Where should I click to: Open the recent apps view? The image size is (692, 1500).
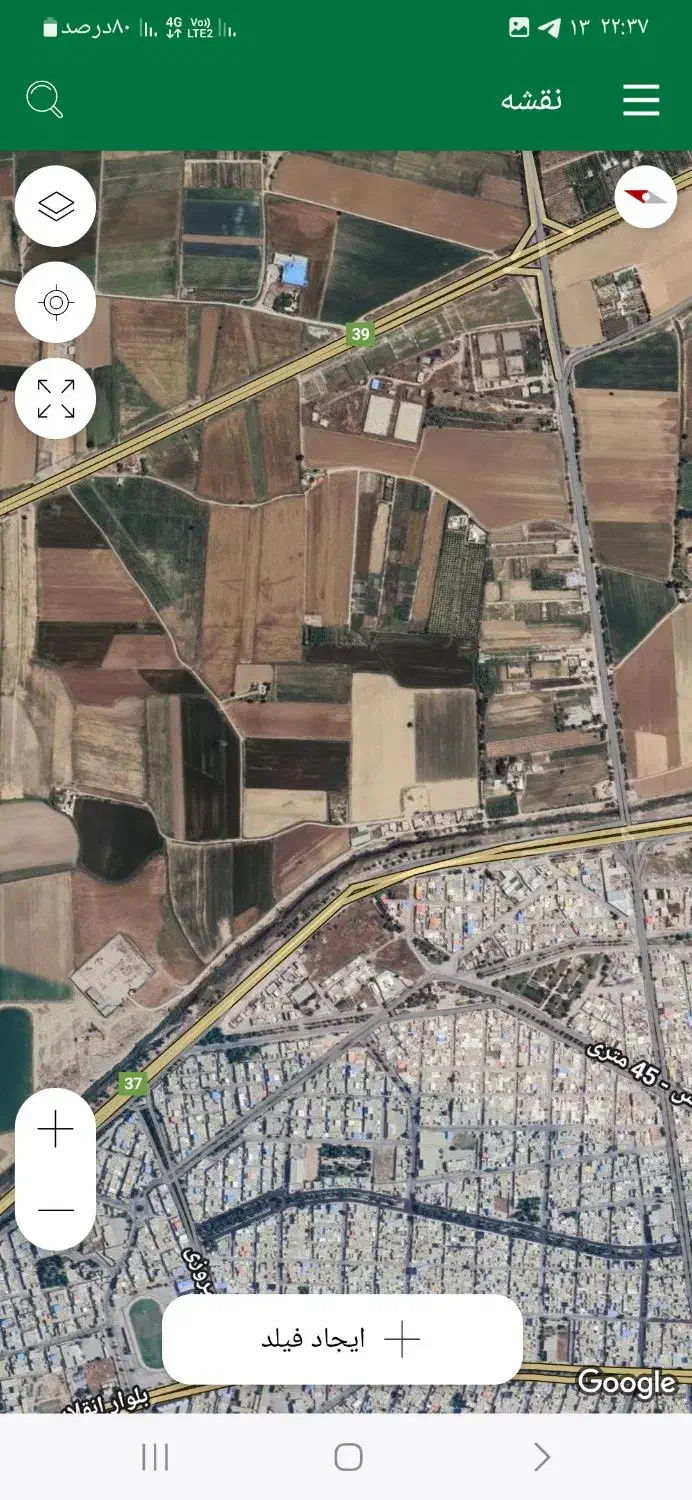click(x=155, y=1457)
